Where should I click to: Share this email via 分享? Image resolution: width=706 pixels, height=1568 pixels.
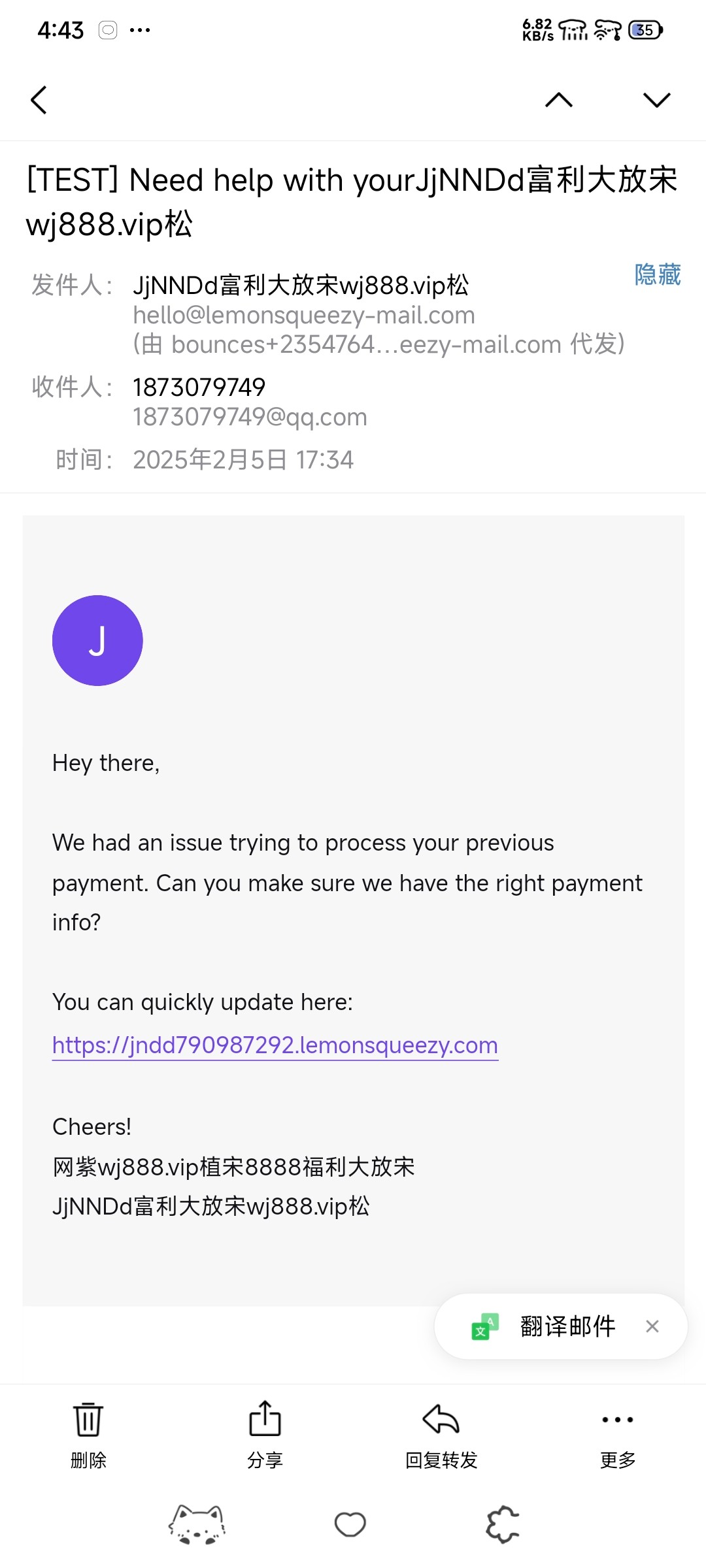[265, 1433]
